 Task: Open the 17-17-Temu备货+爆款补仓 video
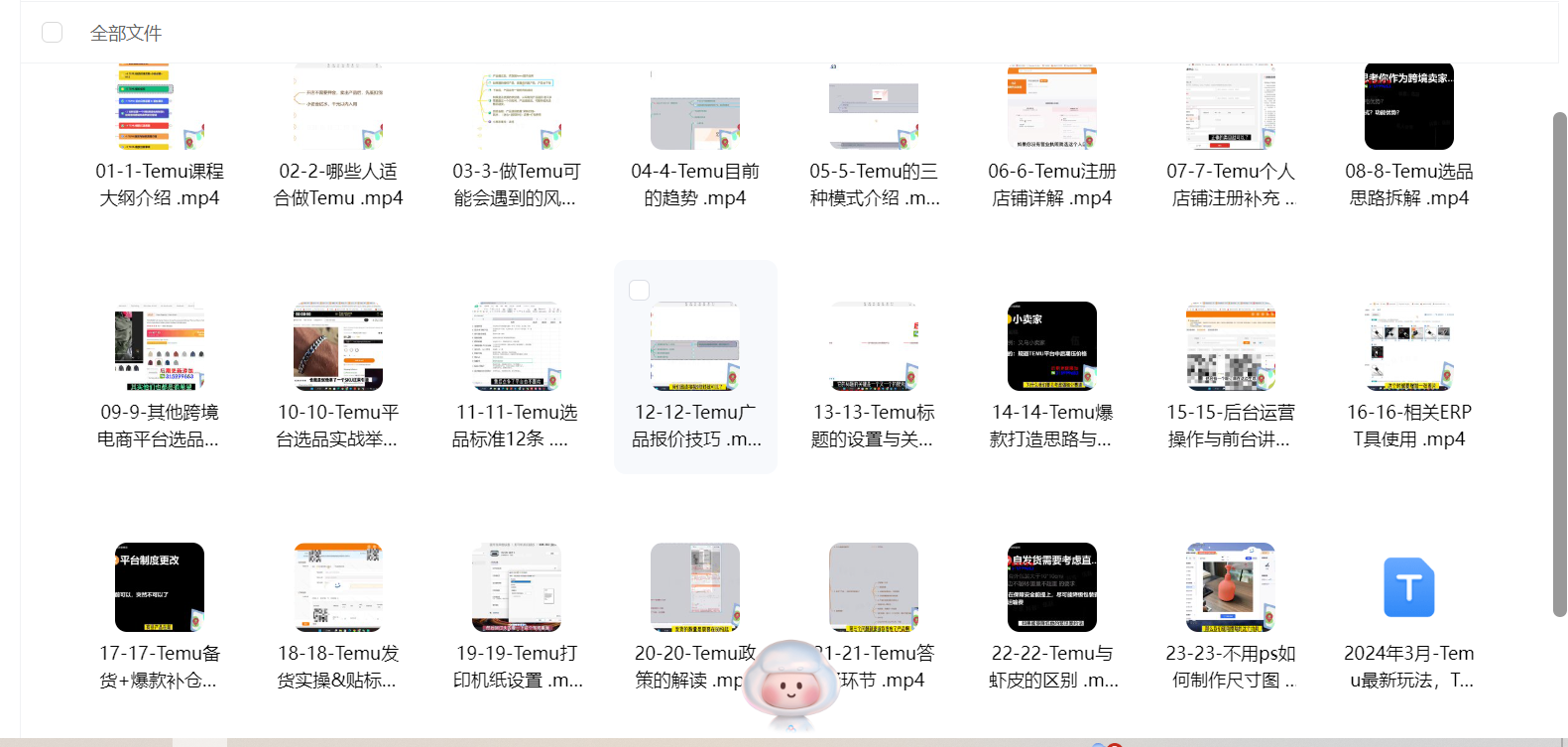point(160,587)
